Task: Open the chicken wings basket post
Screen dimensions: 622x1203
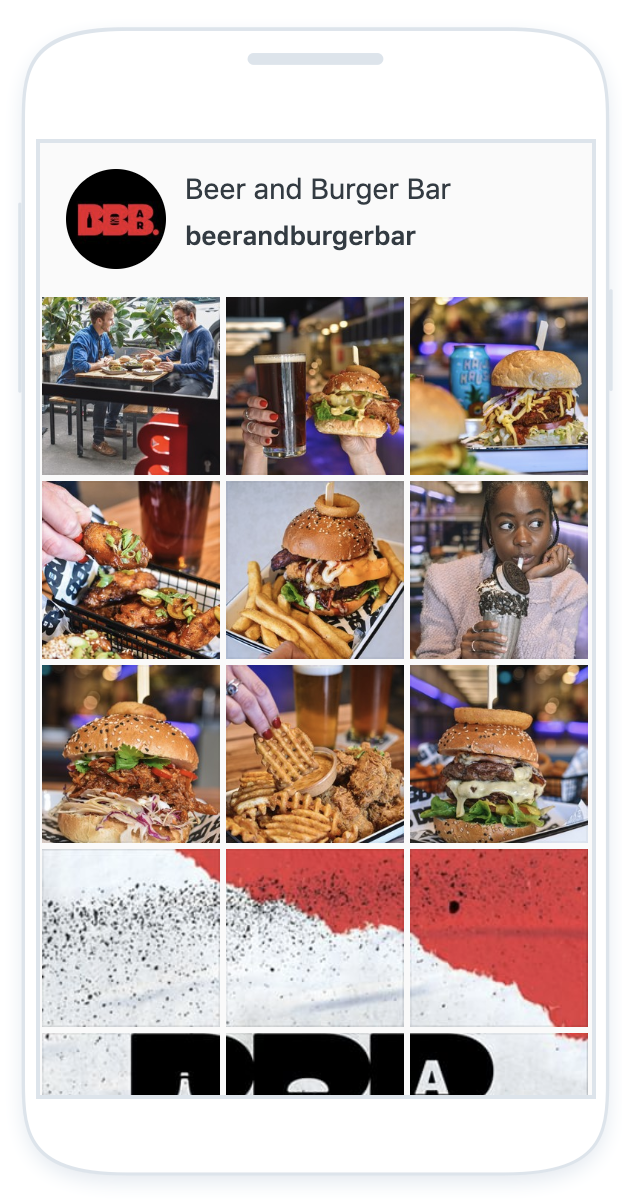Action: tap(131, 570)
